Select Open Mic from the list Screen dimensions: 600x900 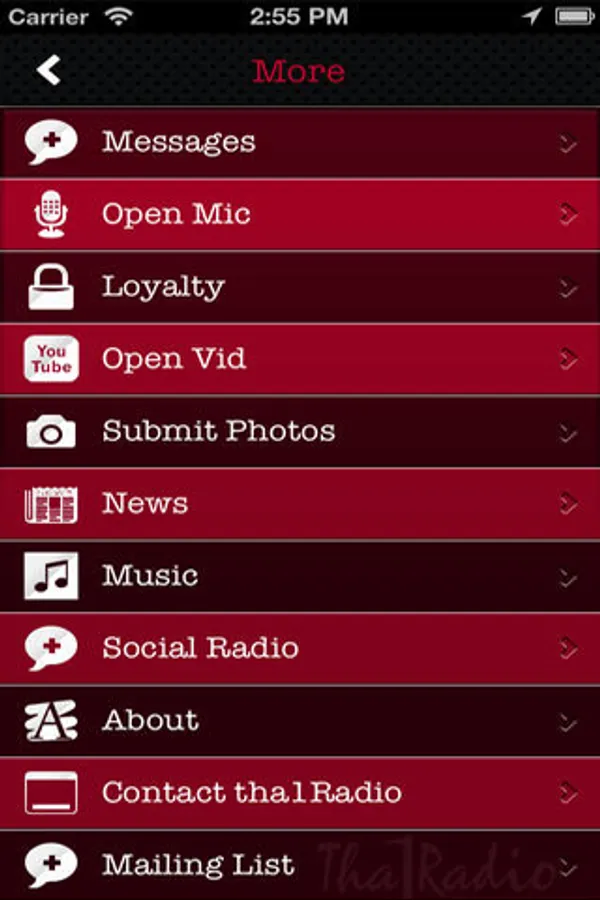(x=300, y=215)
